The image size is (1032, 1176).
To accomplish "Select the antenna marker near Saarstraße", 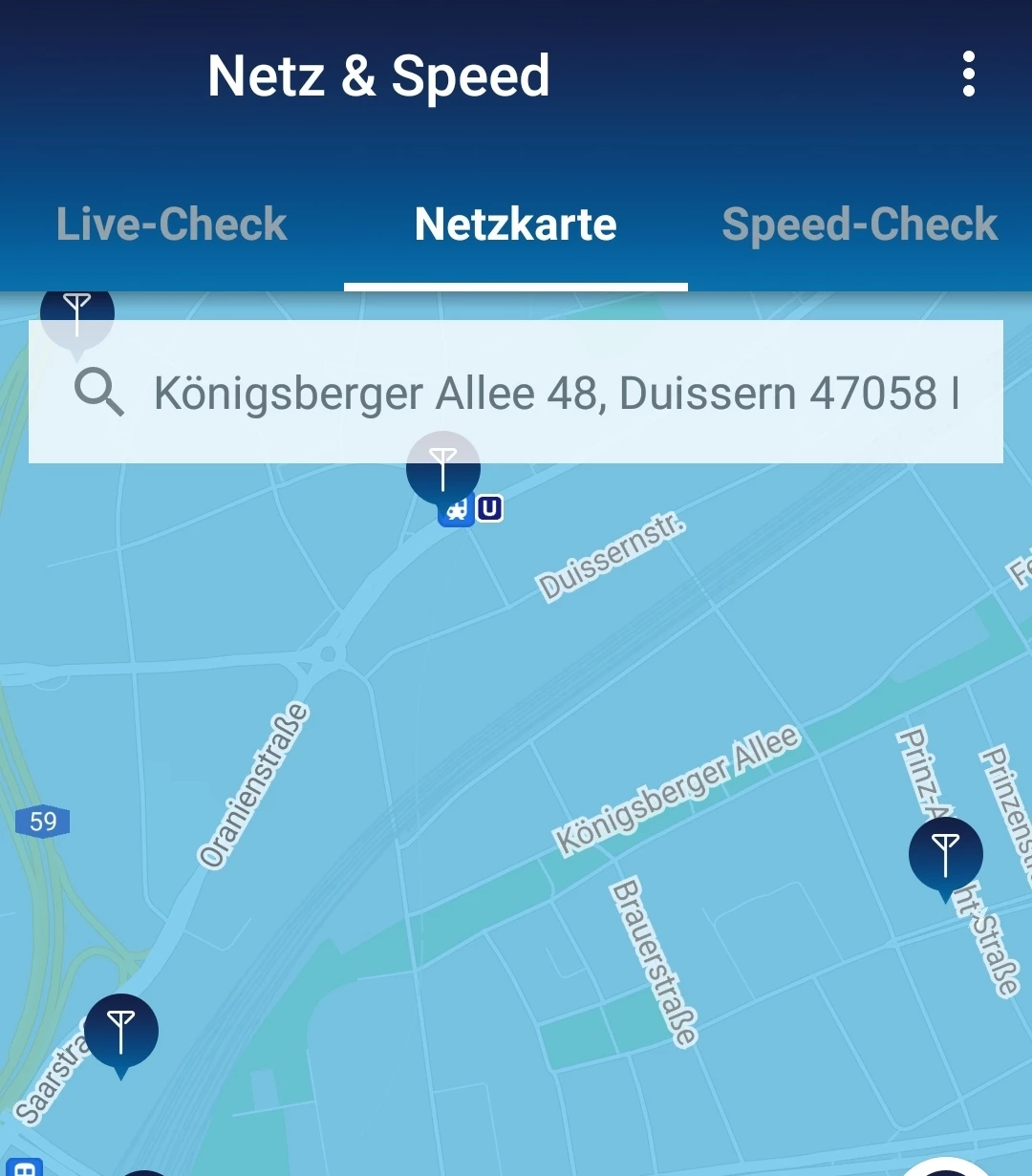I will 121,1032.
